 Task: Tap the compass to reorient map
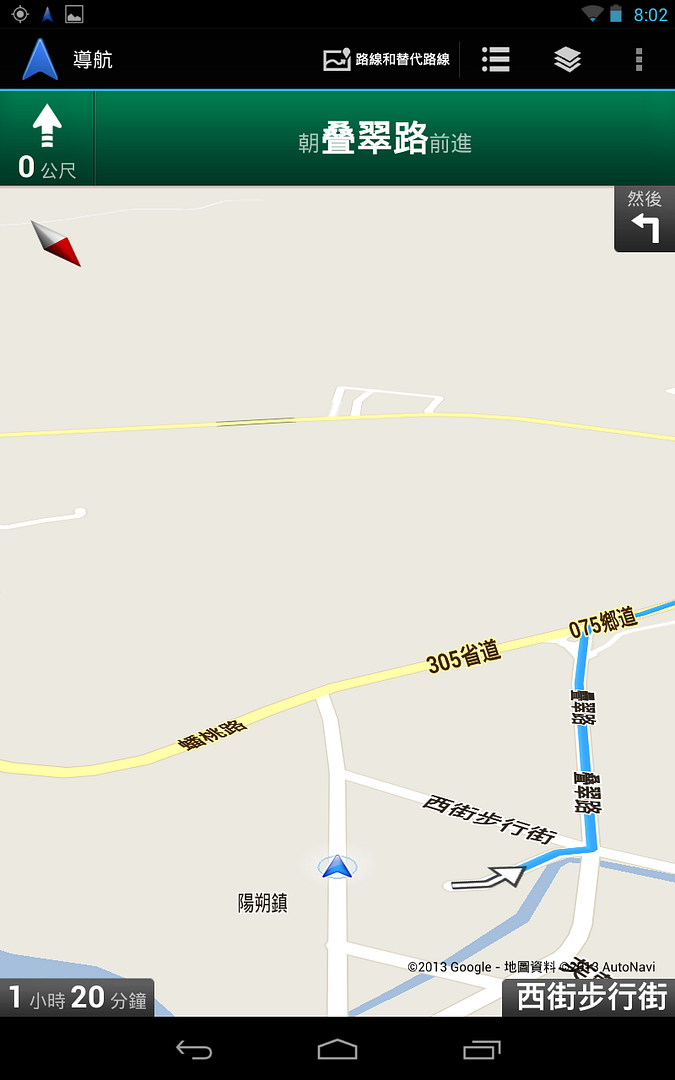(56, 243)
